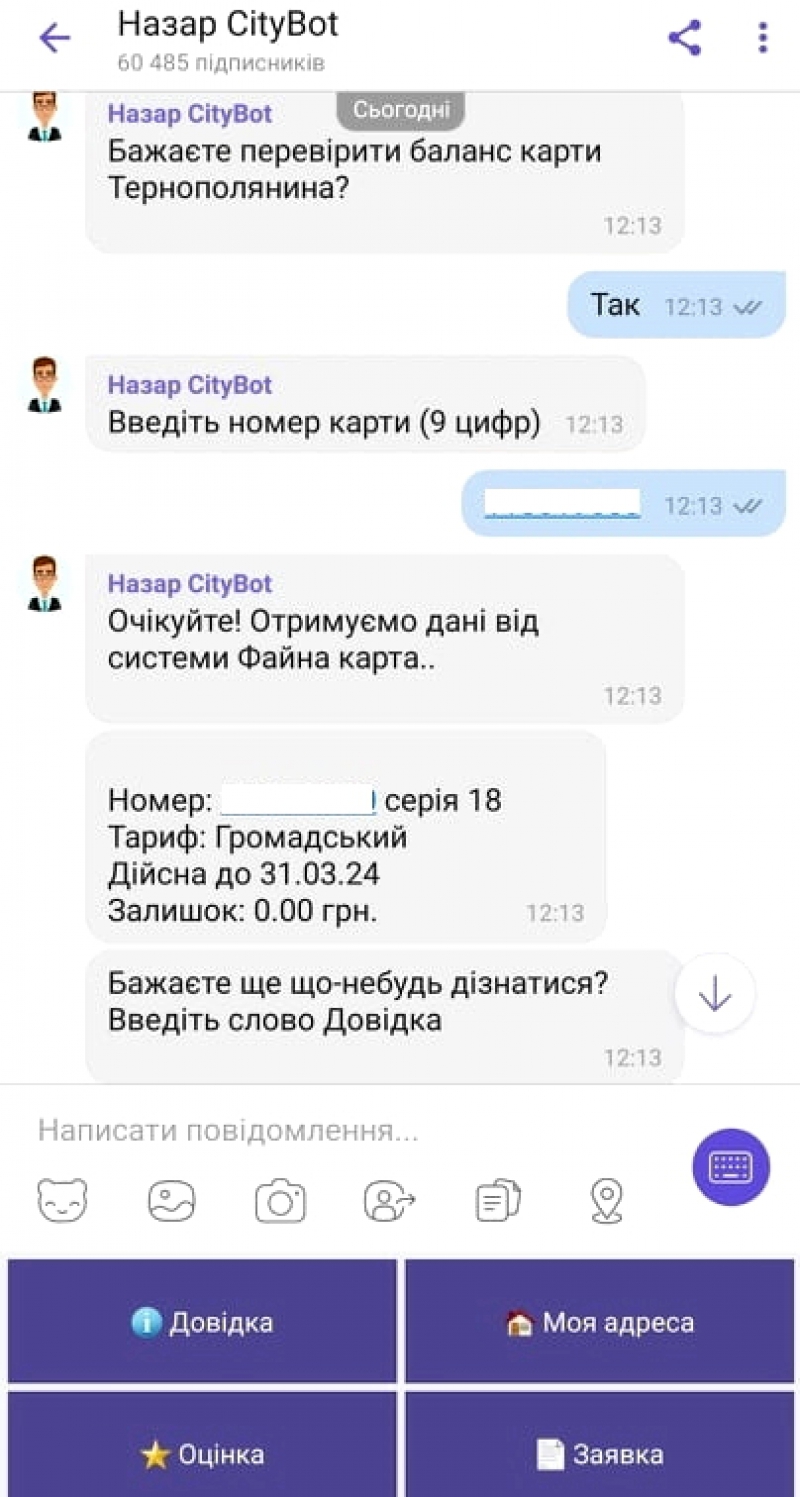This screenshot has width=800, height=1497.
Task: Go back from the Назар CityBot chat
Action: click(55, 38)
